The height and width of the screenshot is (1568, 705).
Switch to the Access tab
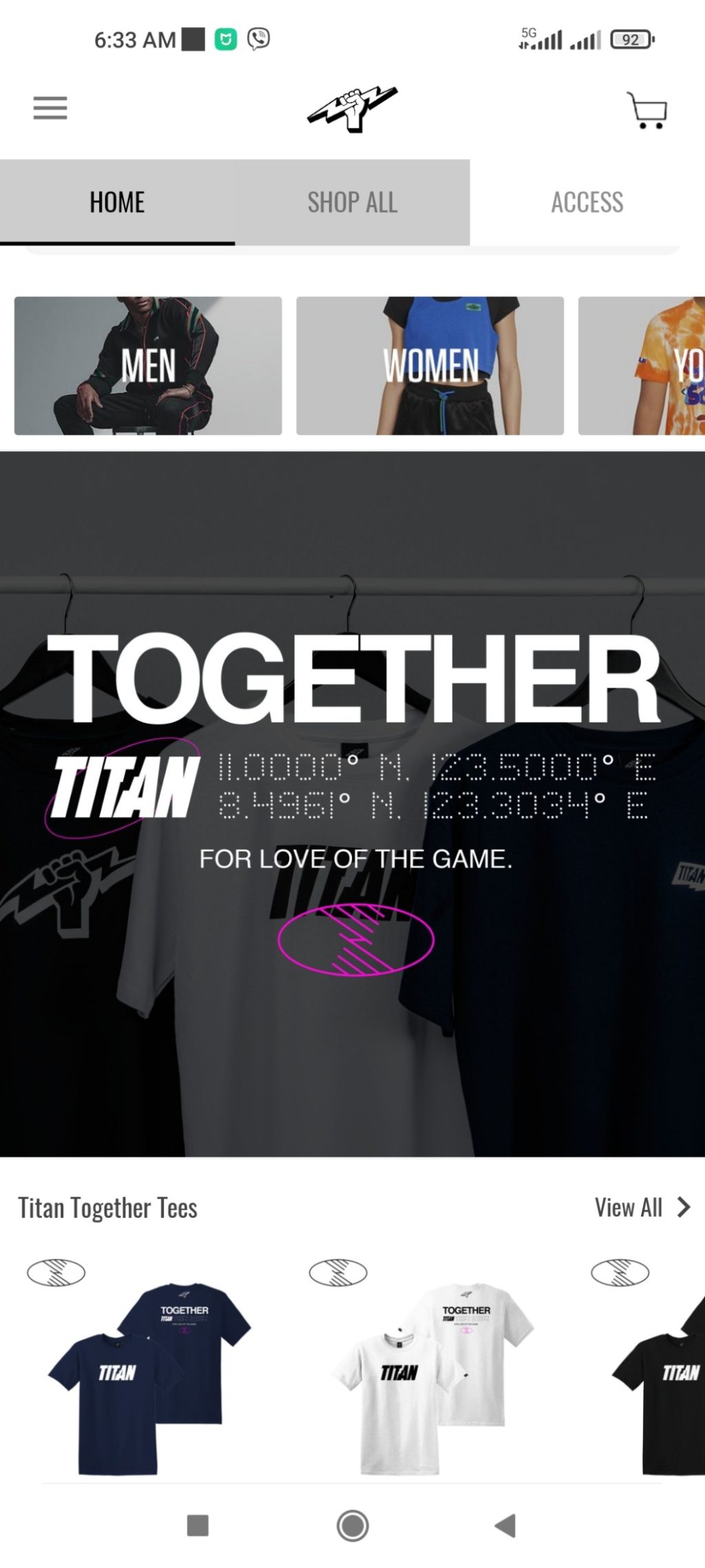587,203
